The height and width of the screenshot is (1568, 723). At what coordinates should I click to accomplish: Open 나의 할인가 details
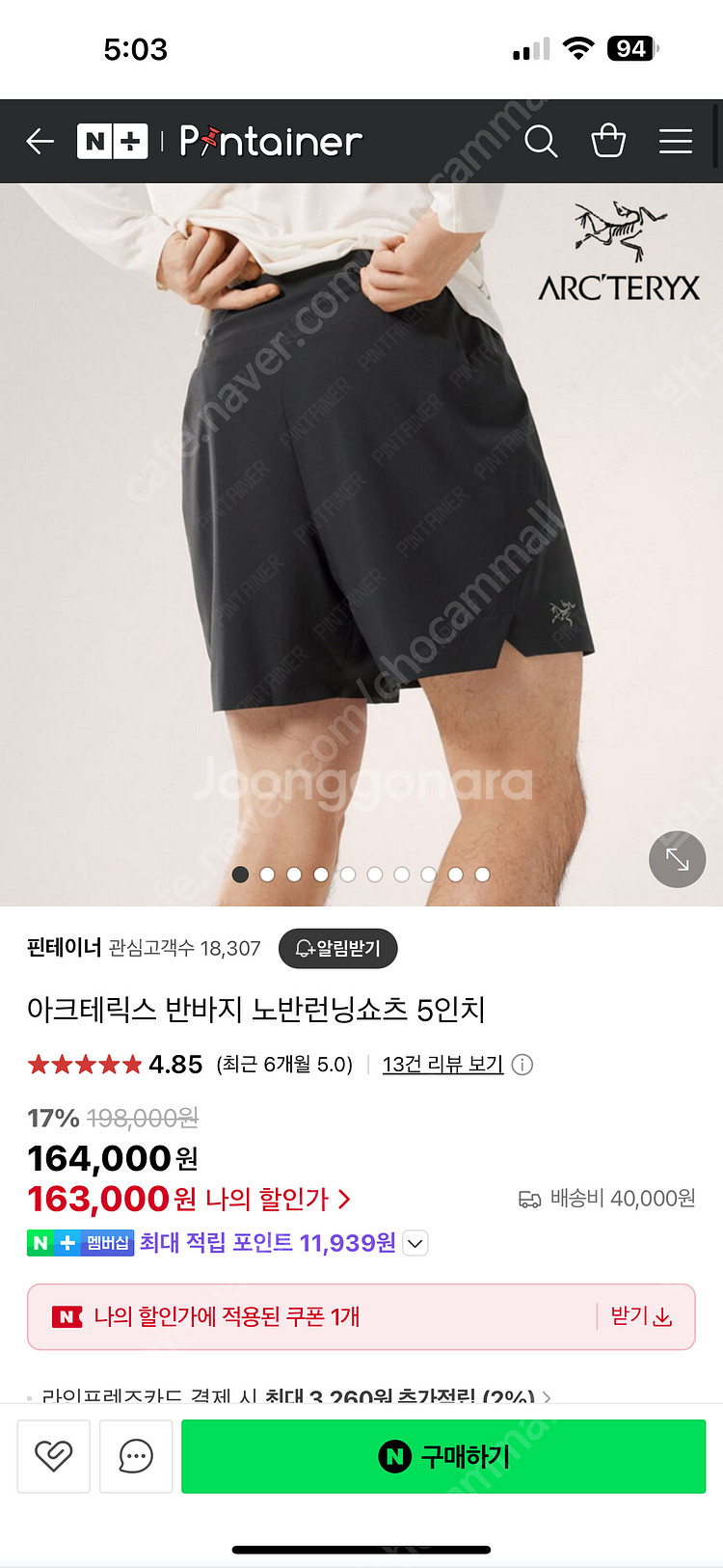coord(277,1199)
